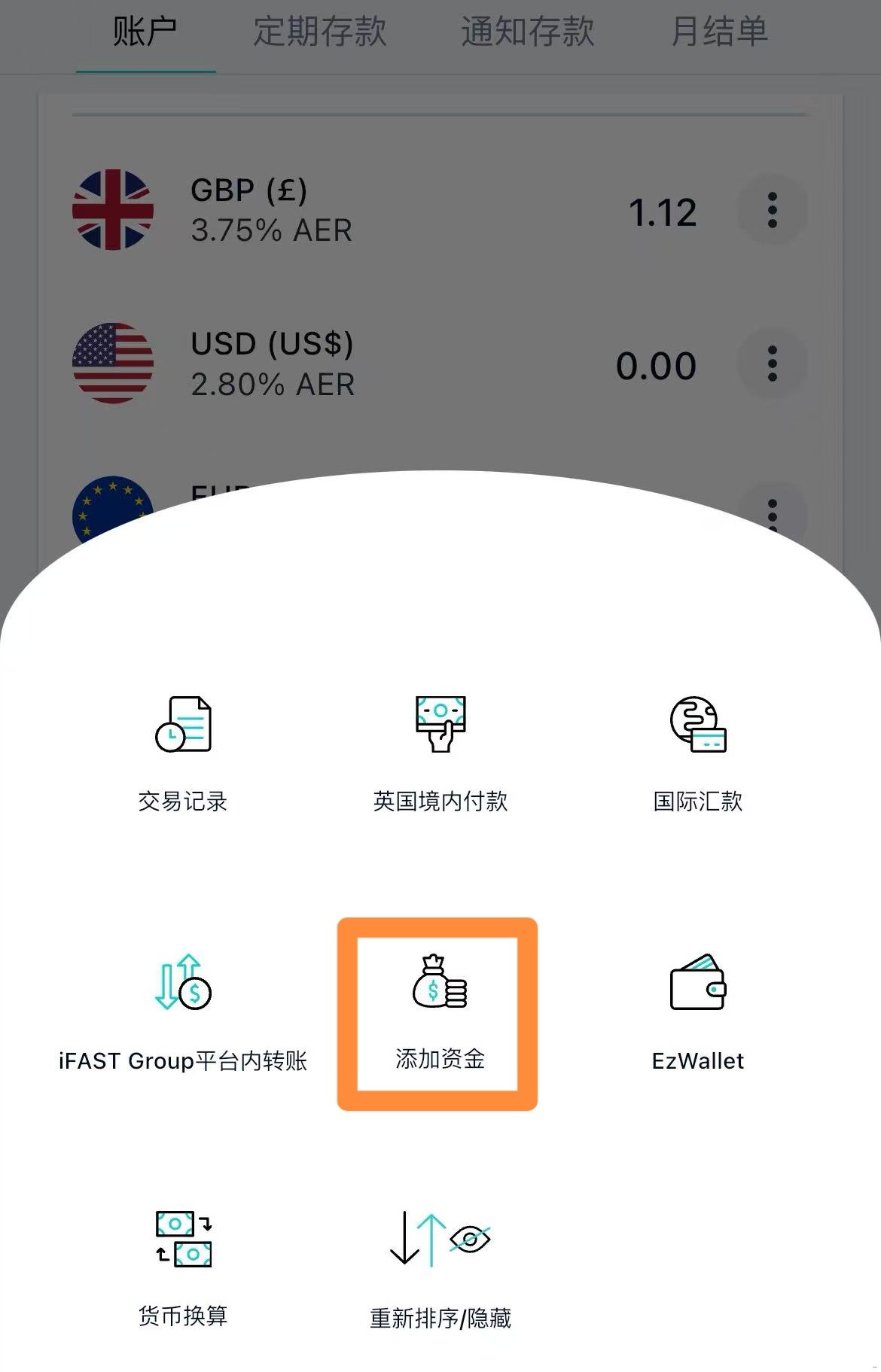Open the EzWallet wallet icon
Viewport: 881px width, 1372px height.
point(699,993)
